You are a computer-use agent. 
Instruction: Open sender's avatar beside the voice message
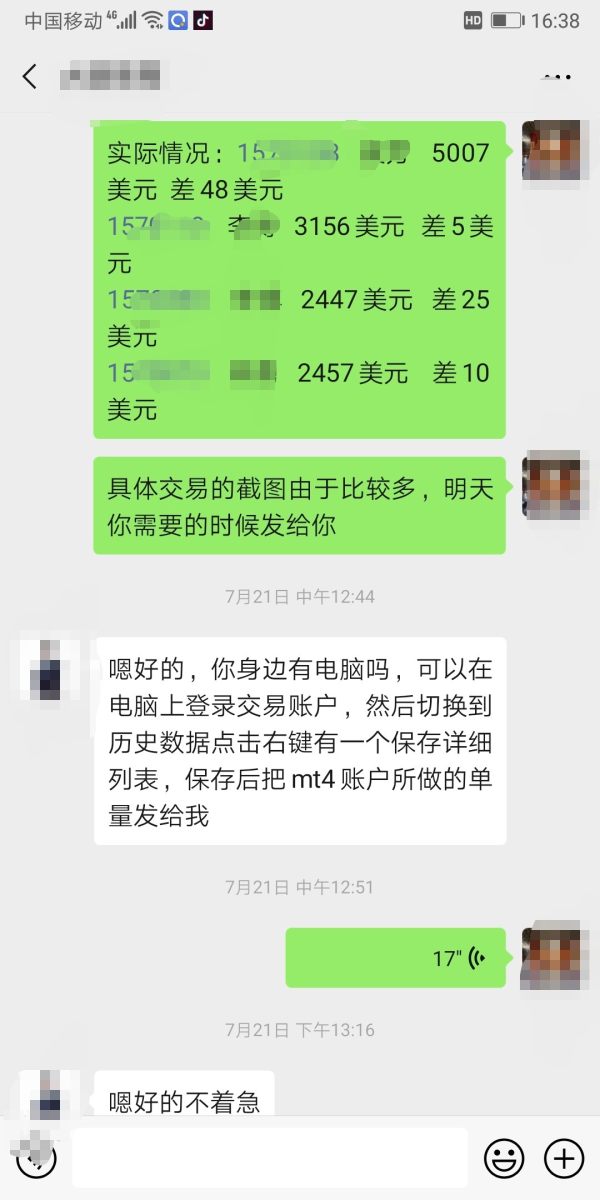550,954
